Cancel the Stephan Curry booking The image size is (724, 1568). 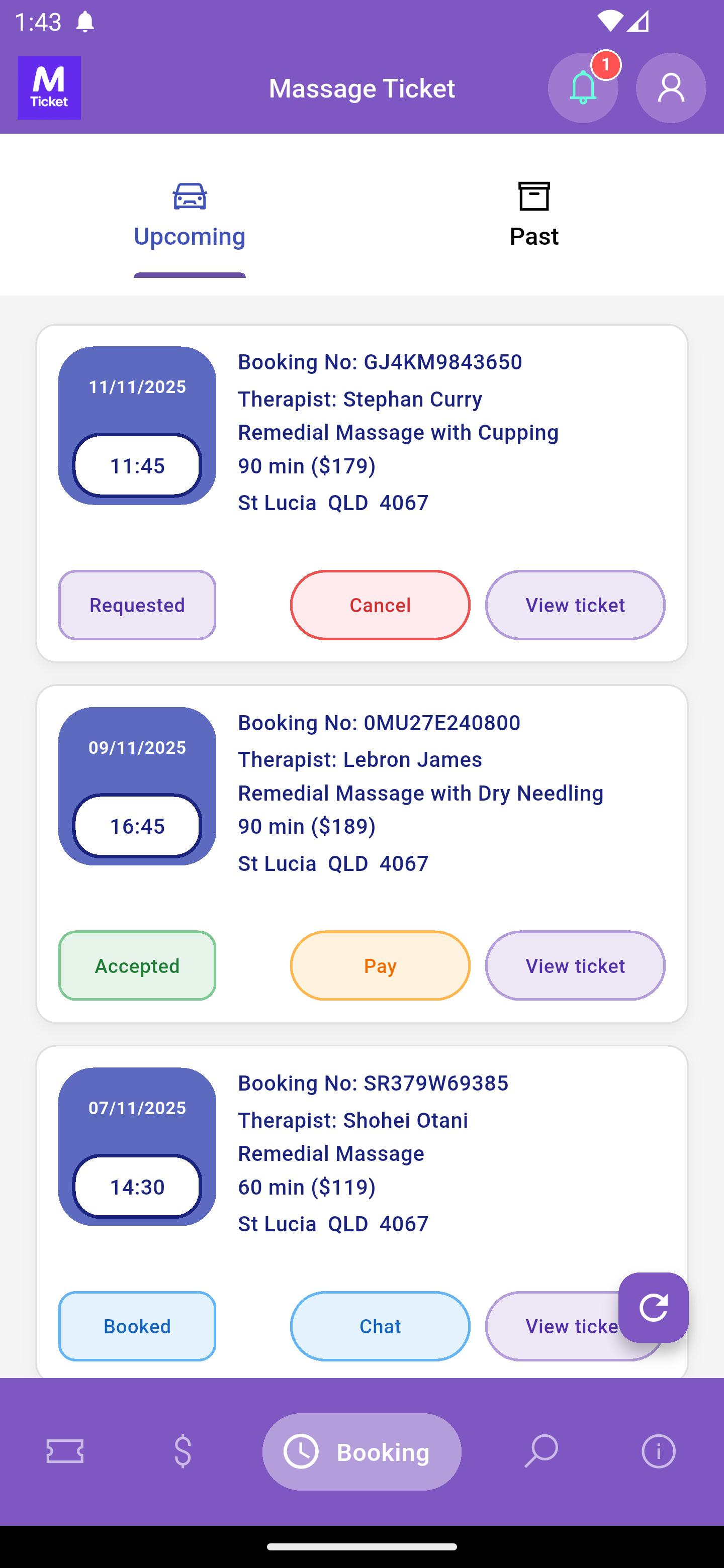point(380,605)
